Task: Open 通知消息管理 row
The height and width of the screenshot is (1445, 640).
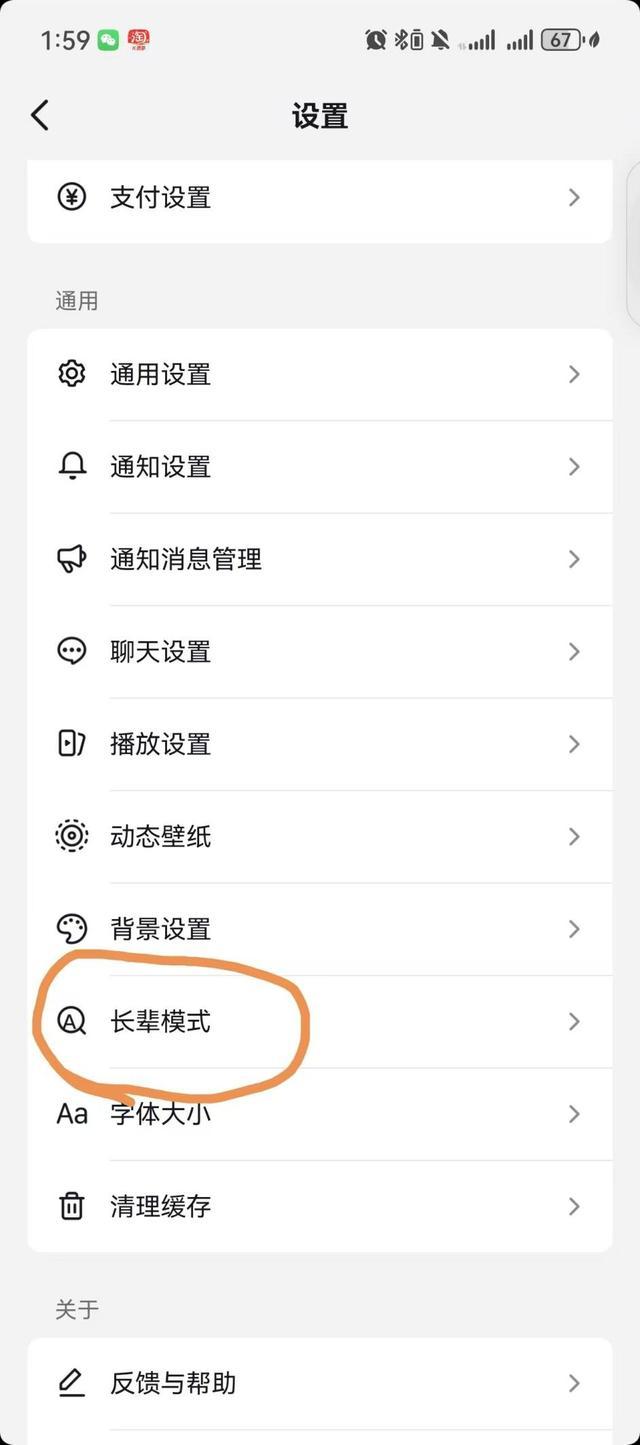Action: tap(319, 559)
